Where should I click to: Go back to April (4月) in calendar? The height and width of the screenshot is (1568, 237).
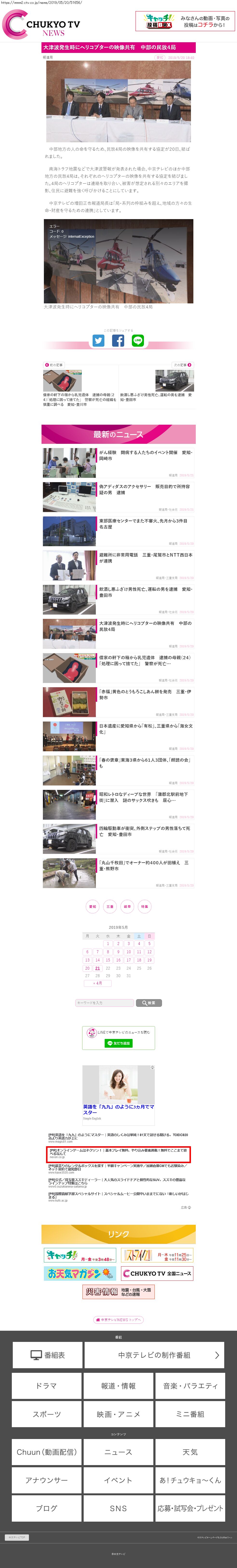click(97, 983)
